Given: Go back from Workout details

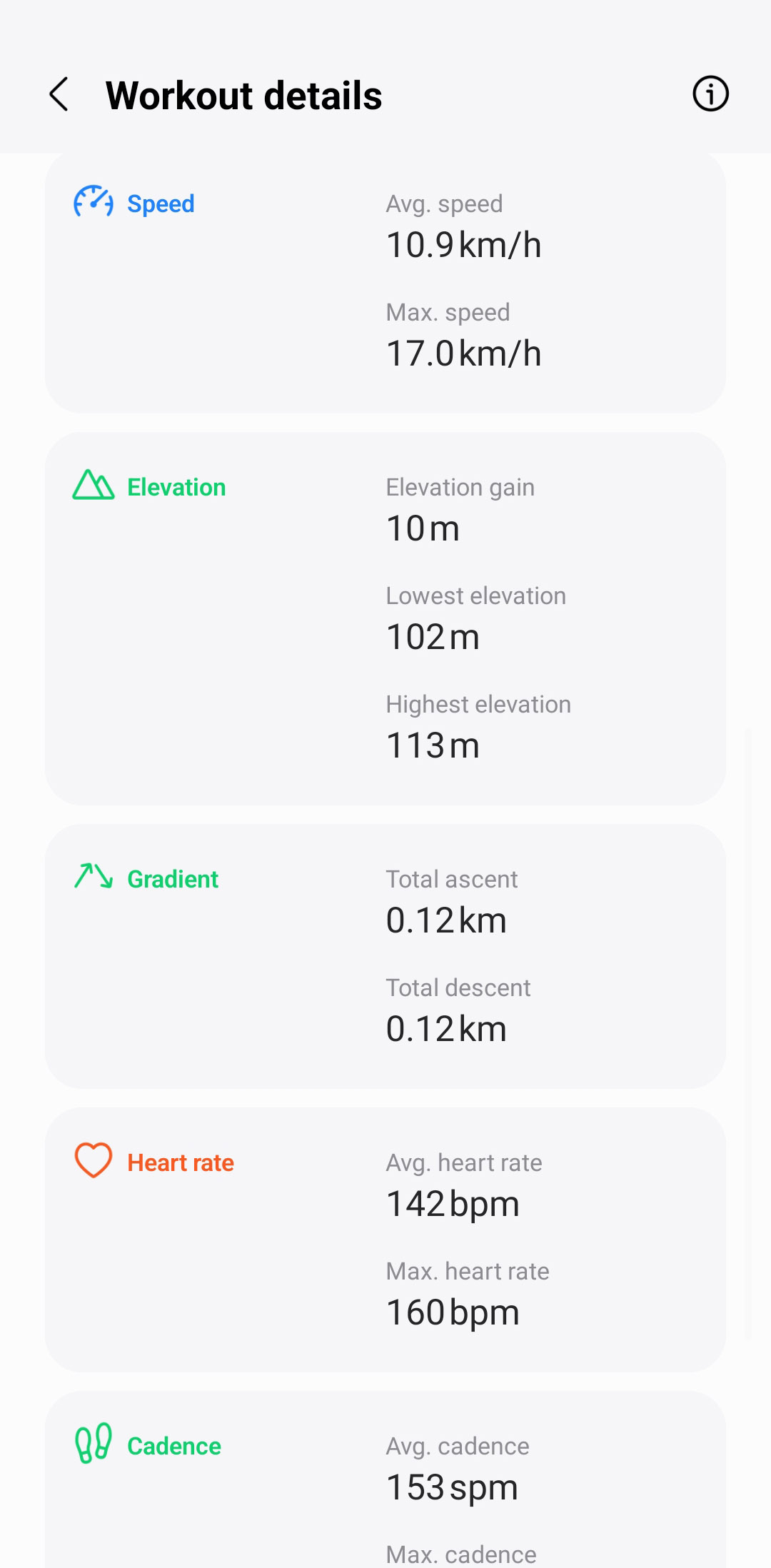Looking at the screenshot, I should point(59,94).
